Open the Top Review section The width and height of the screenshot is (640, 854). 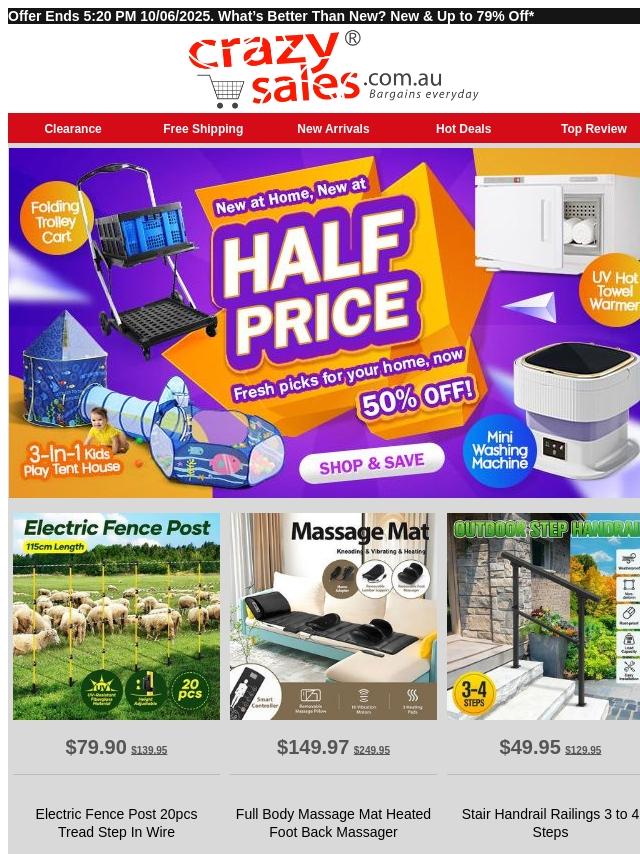tap(594, 129)
